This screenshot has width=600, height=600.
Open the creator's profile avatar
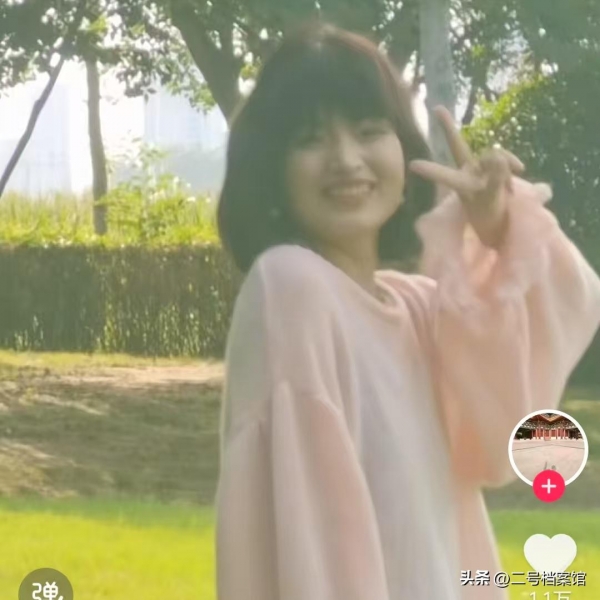[548, 446]
